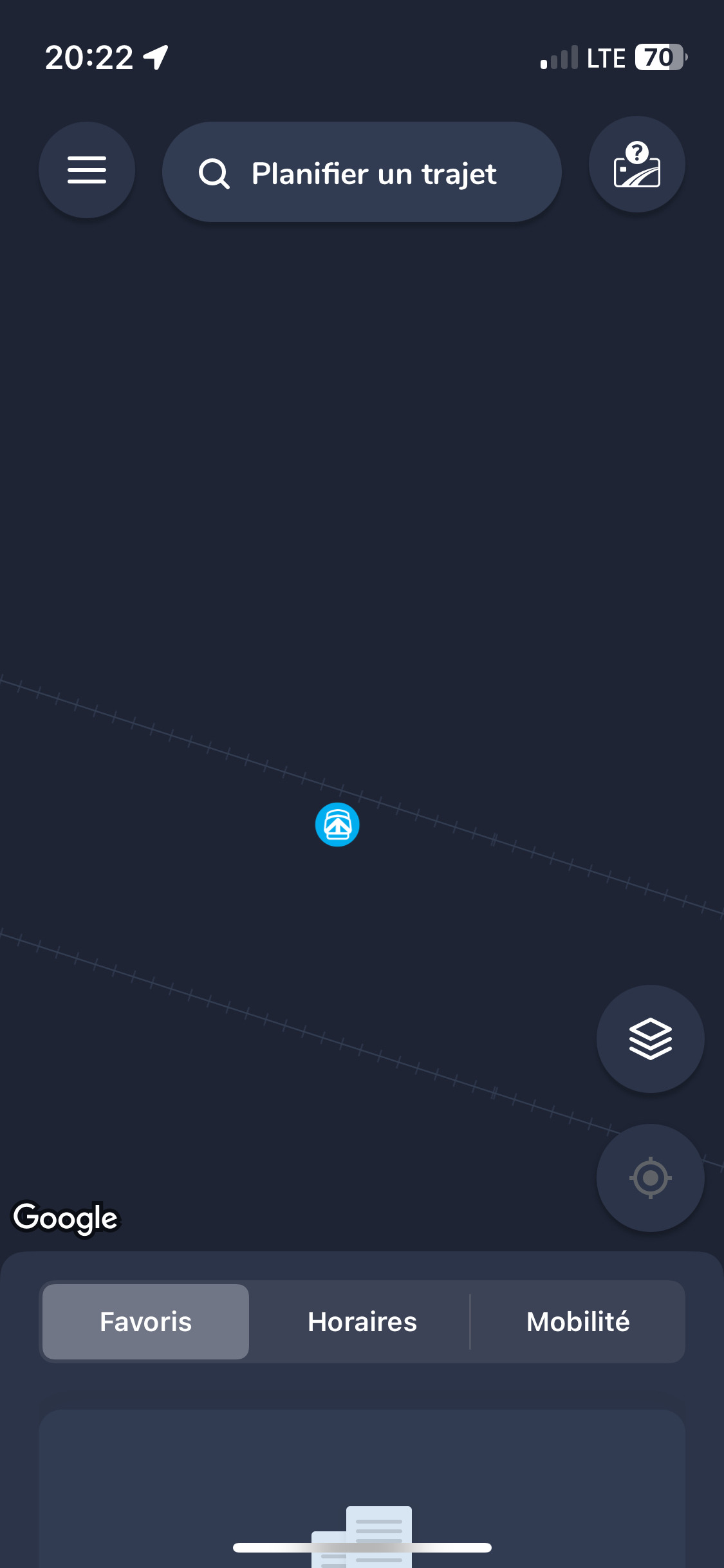Open the hamburger menu
724x1568 pixels.
(87, 171)
